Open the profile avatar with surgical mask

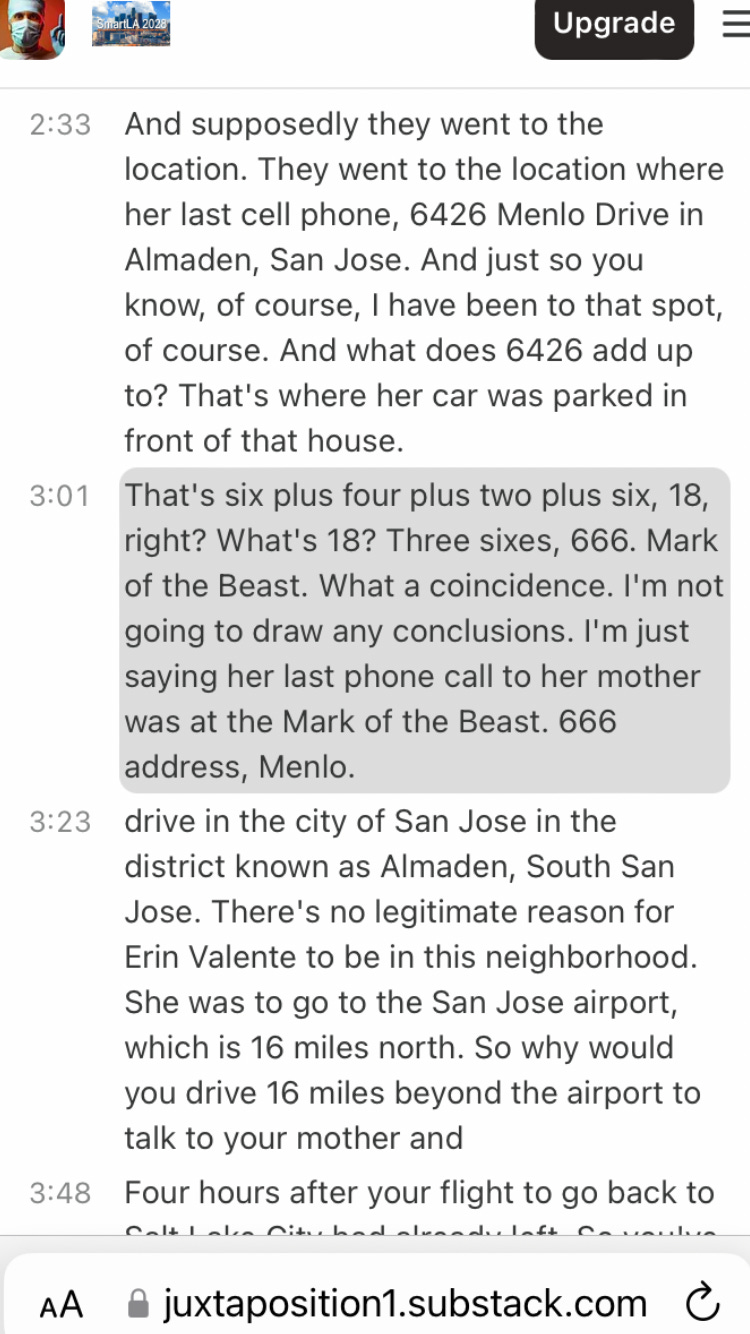(32, 27)
